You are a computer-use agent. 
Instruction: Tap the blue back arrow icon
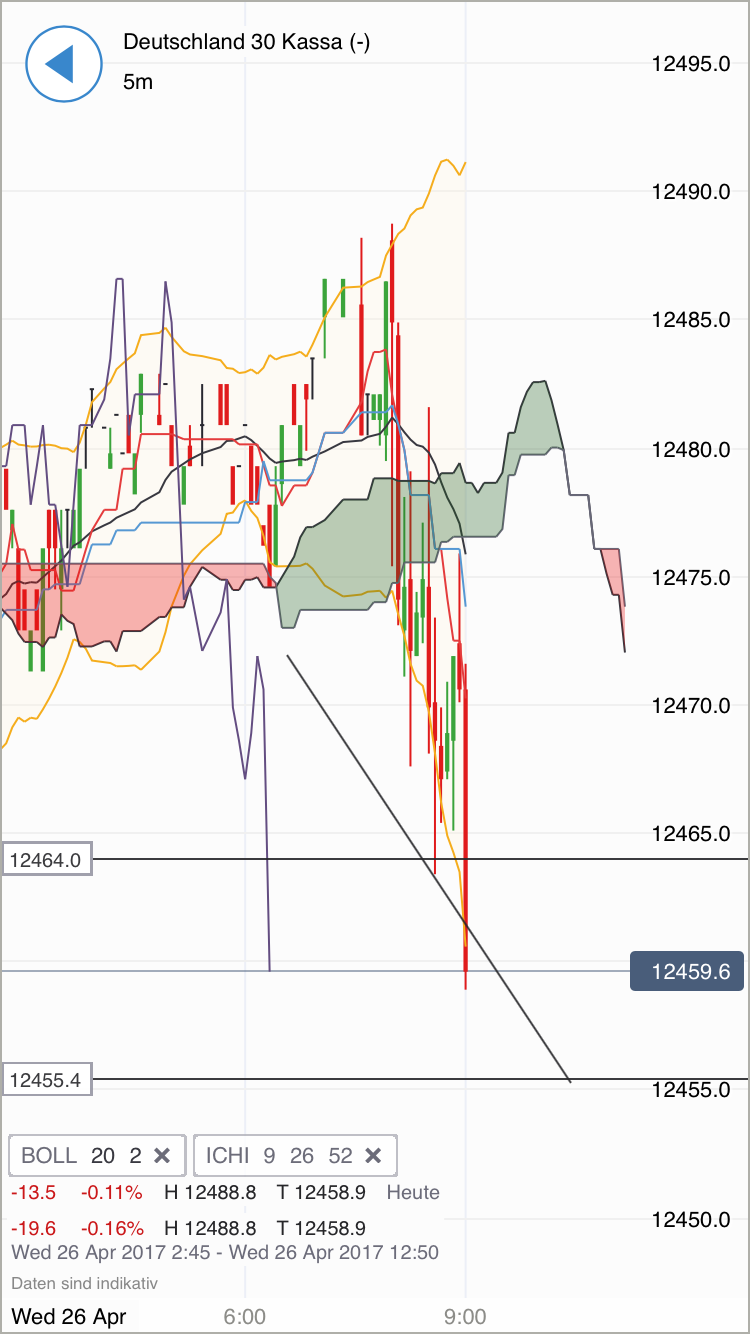64,64
